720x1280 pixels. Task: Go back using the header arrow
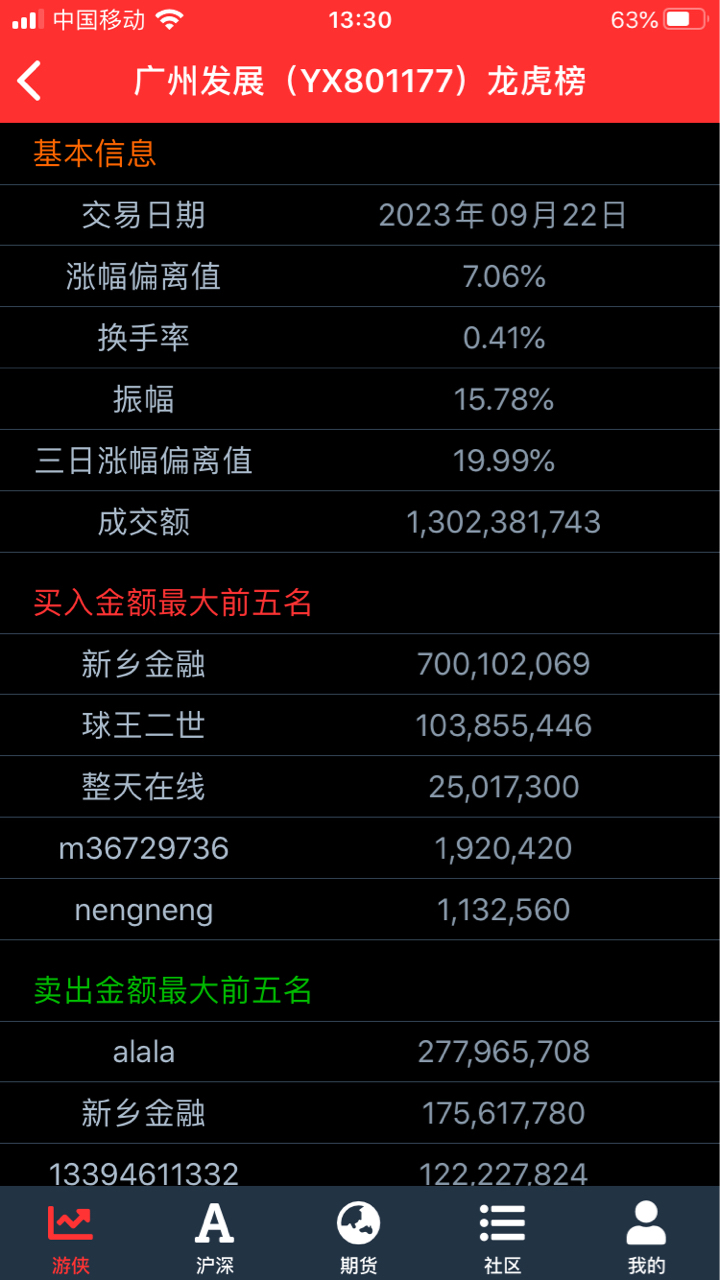point(30,81)
